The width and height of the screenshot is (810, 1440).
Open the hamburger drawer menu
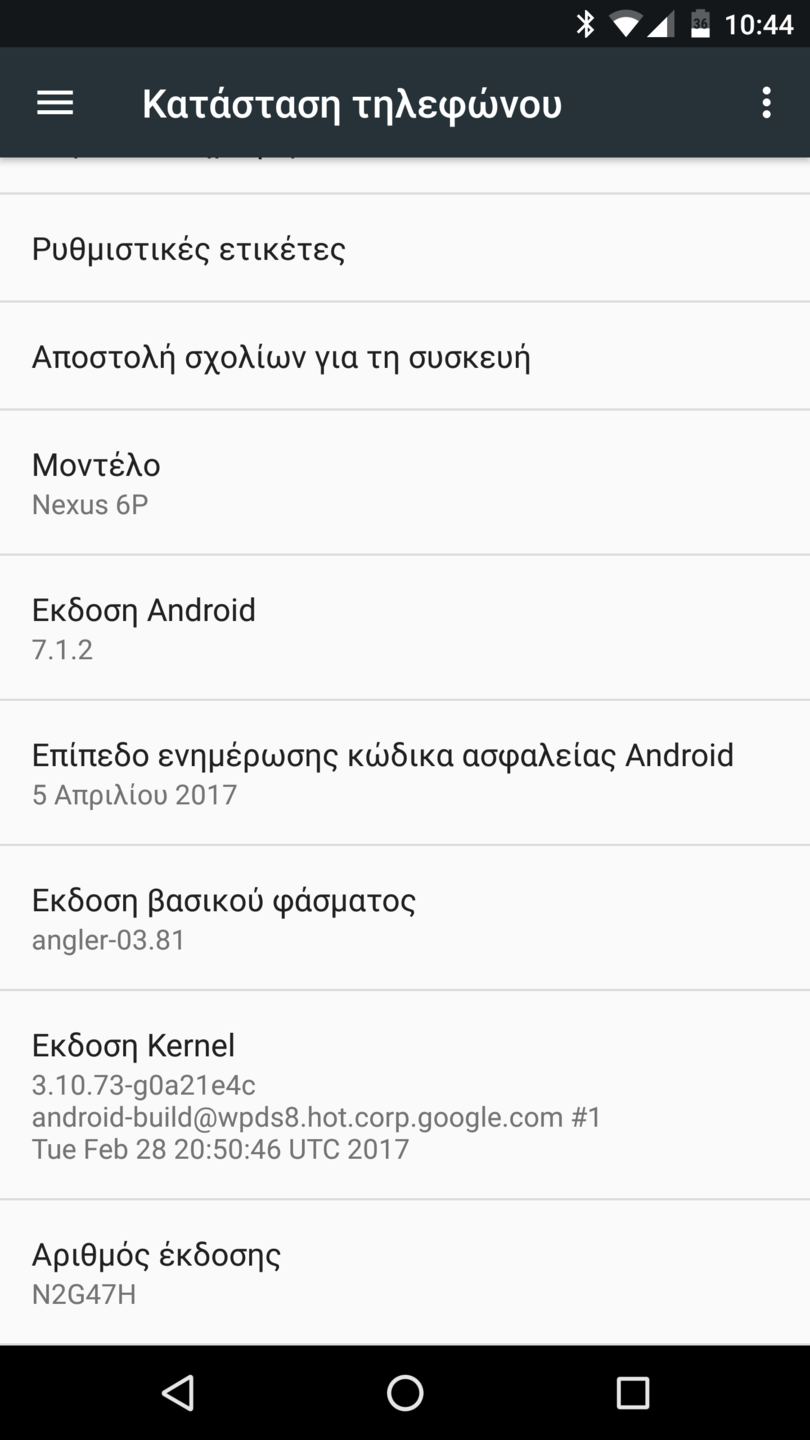pyautogui.click(x=55, y=103)
